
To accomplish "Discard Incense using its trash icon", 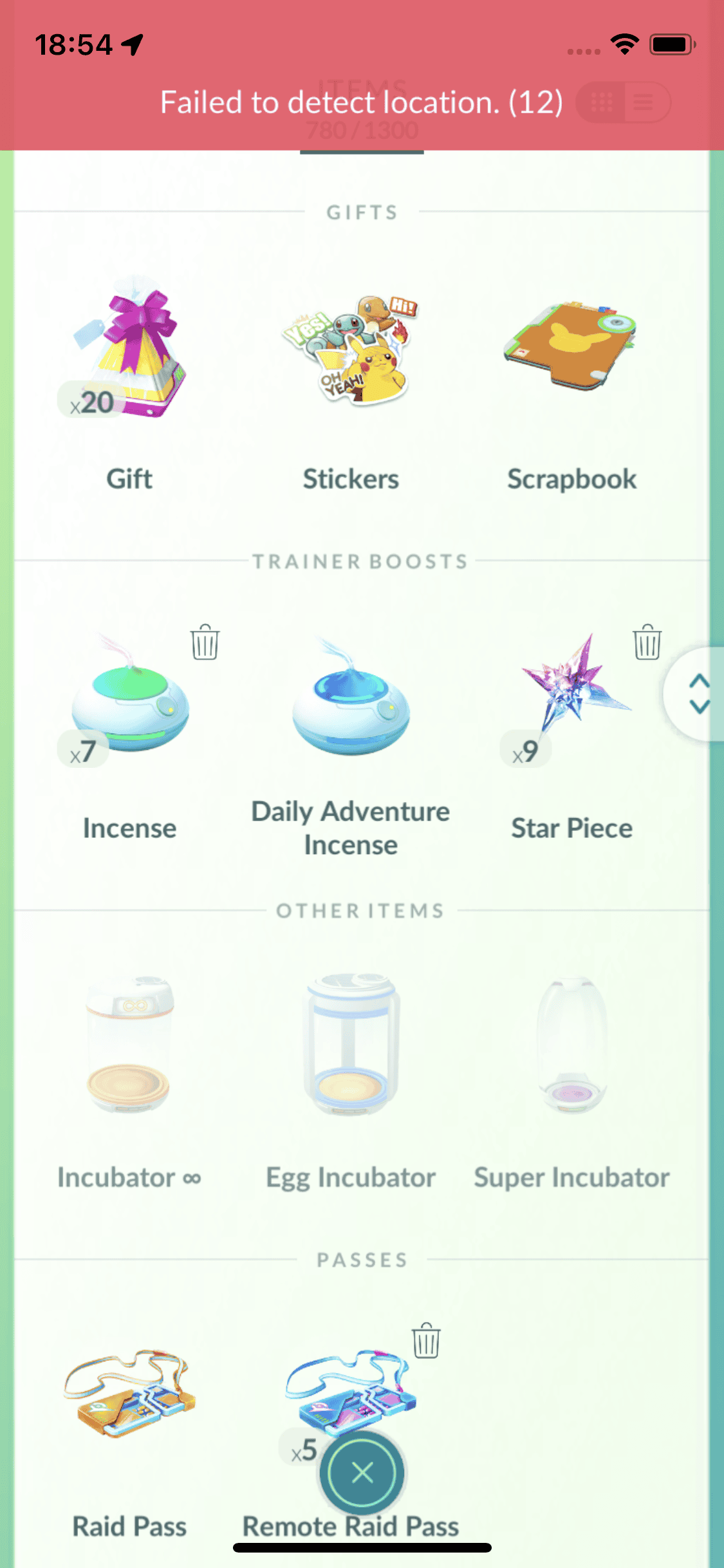I will [205, 642].
